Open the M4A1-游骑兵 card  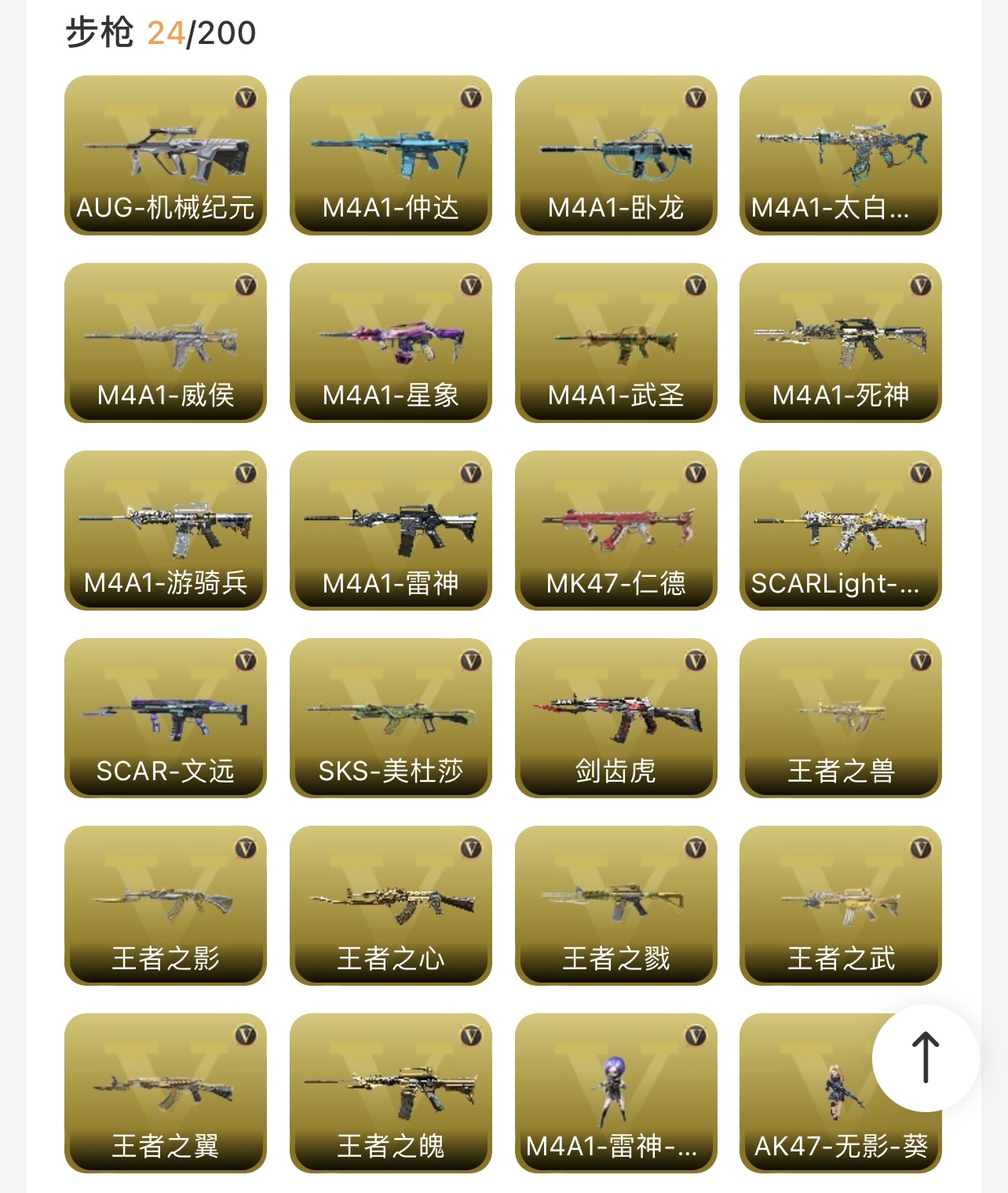click(166, 531)
